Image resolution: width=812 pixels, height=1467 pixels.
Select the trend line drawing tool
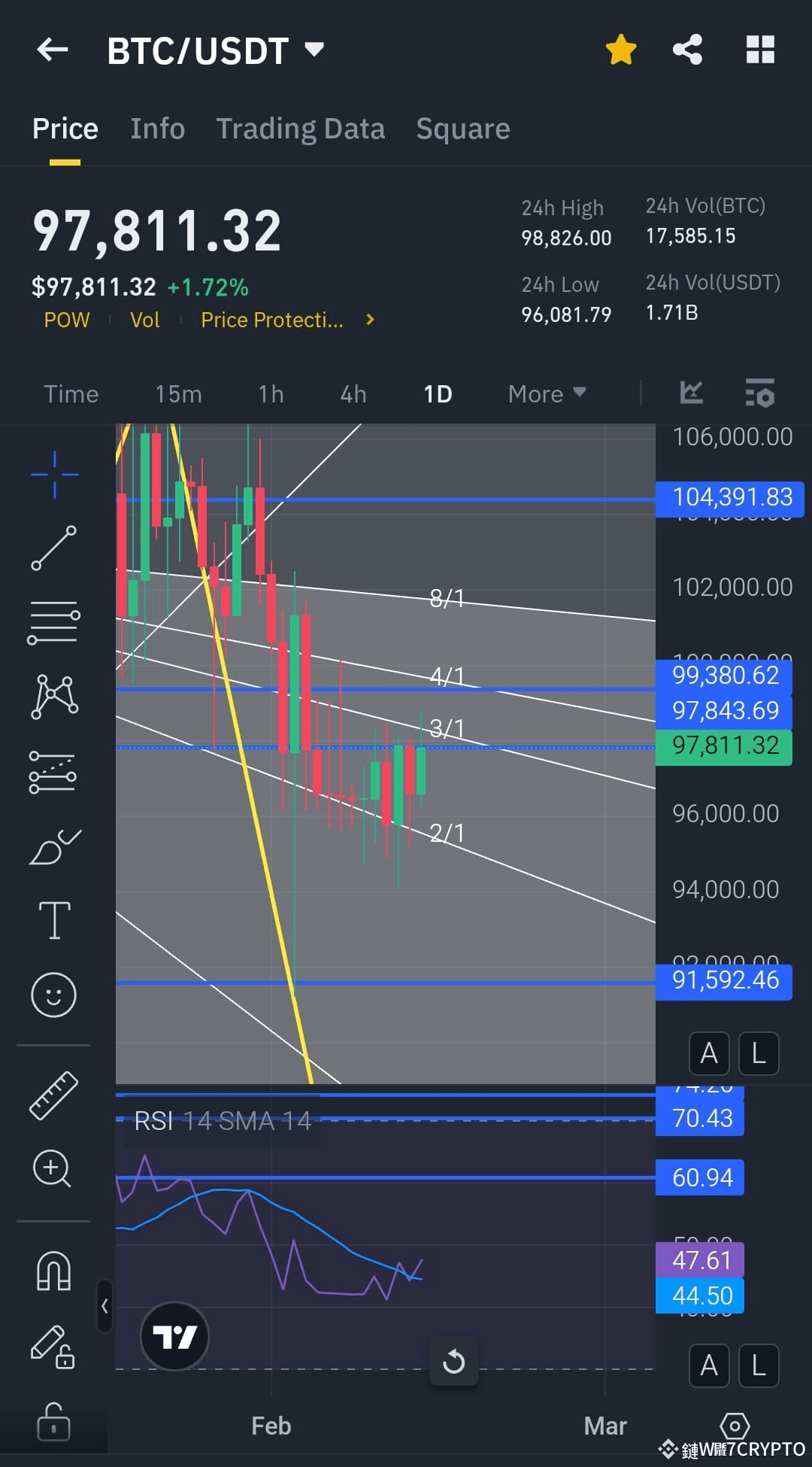point(53,548)
